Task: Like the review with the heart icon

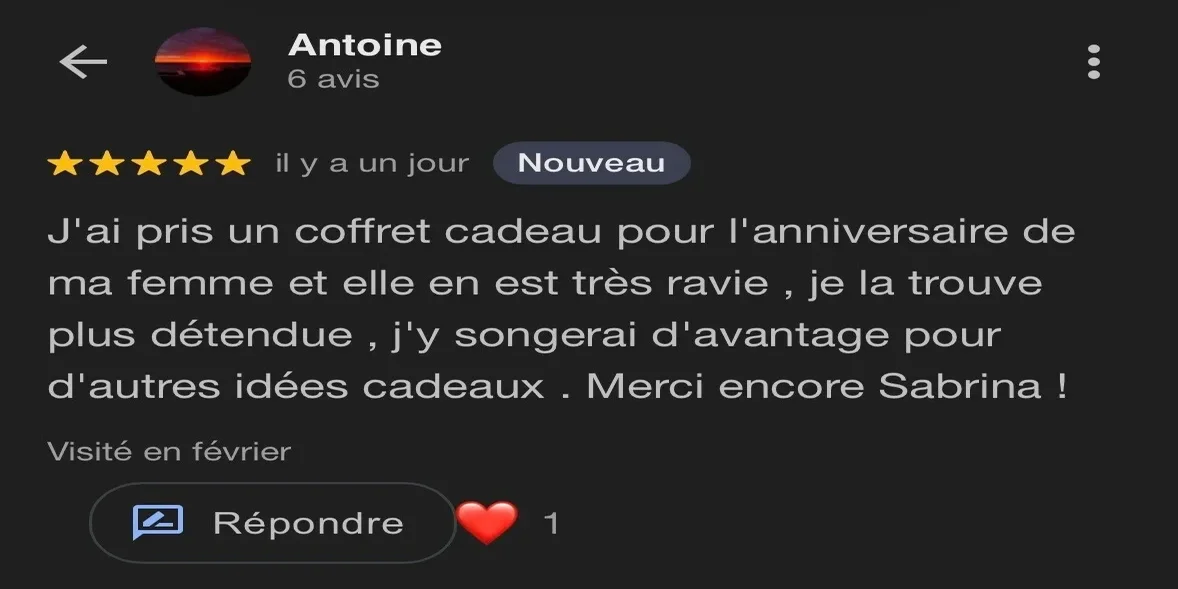Action: 487,523
